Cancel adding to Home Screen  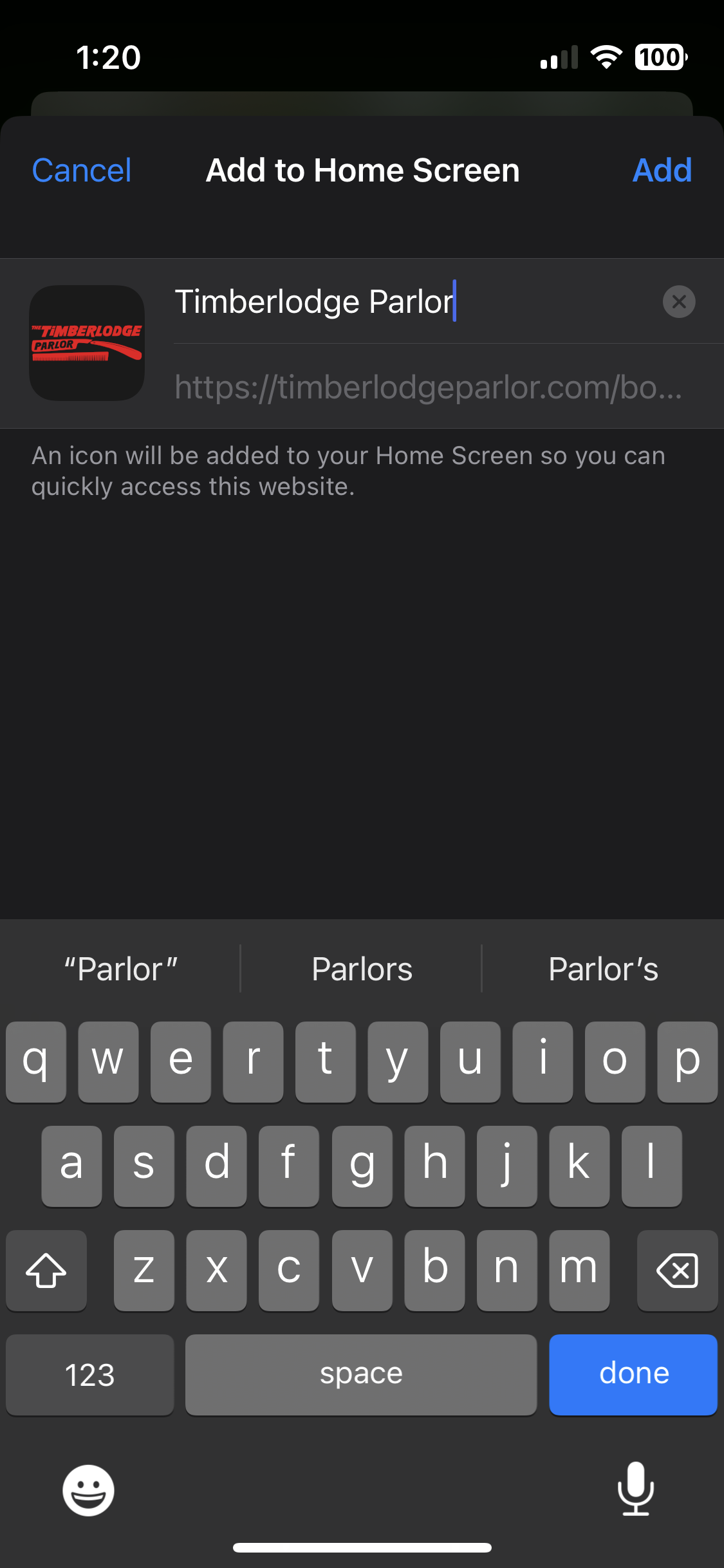click(x=82, y=171)
